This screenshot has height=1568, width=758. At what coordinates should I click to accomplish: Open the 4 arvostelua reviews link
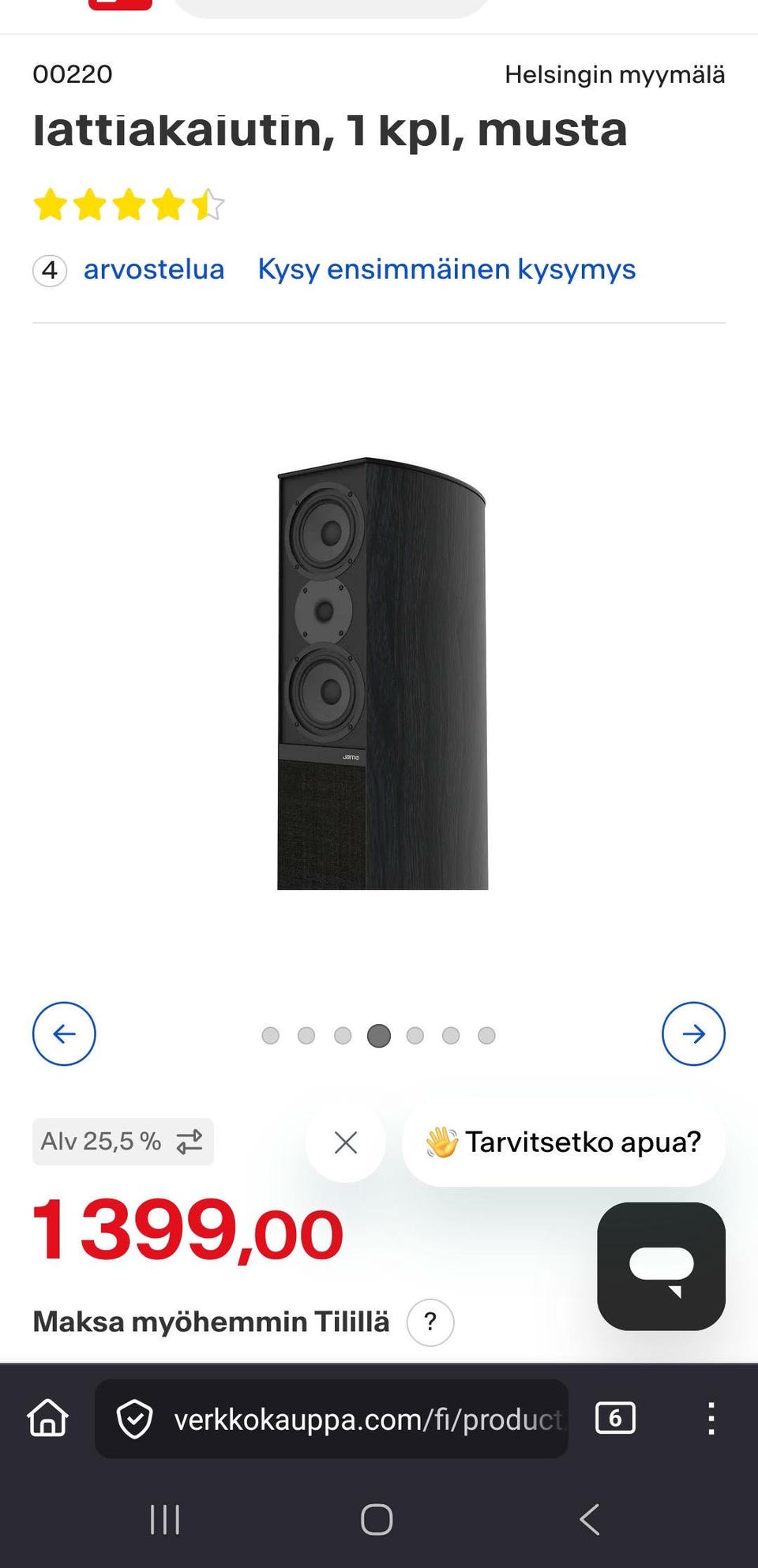(153, 270)
